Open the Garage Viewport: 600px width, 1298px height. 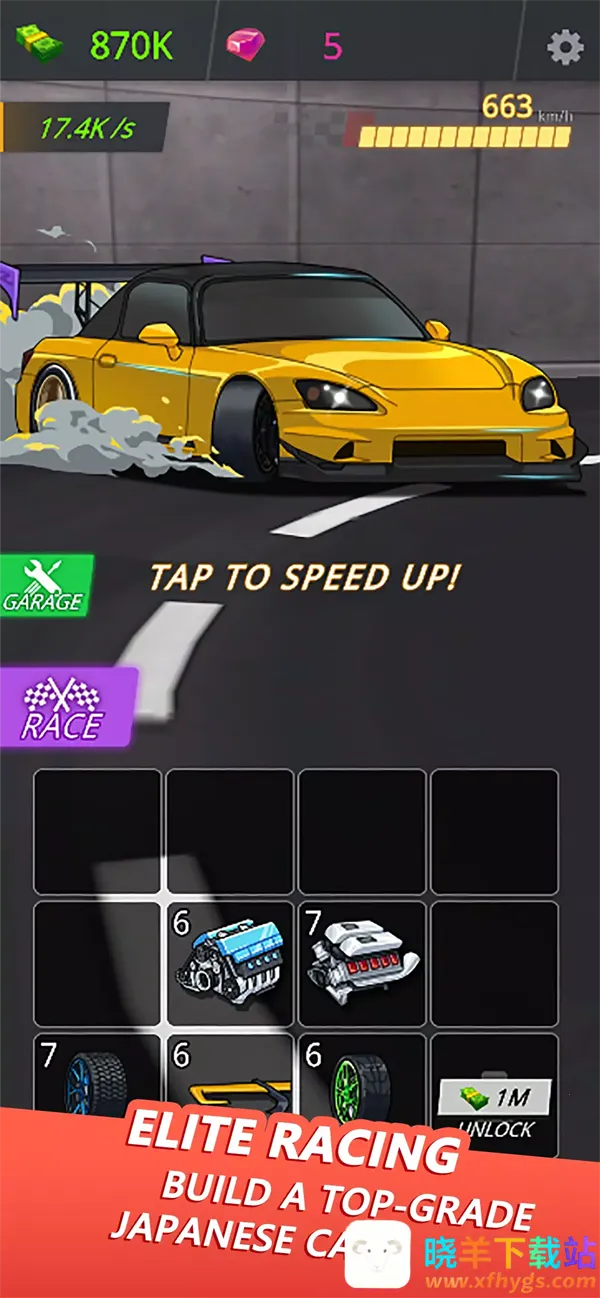coord(45,587)
